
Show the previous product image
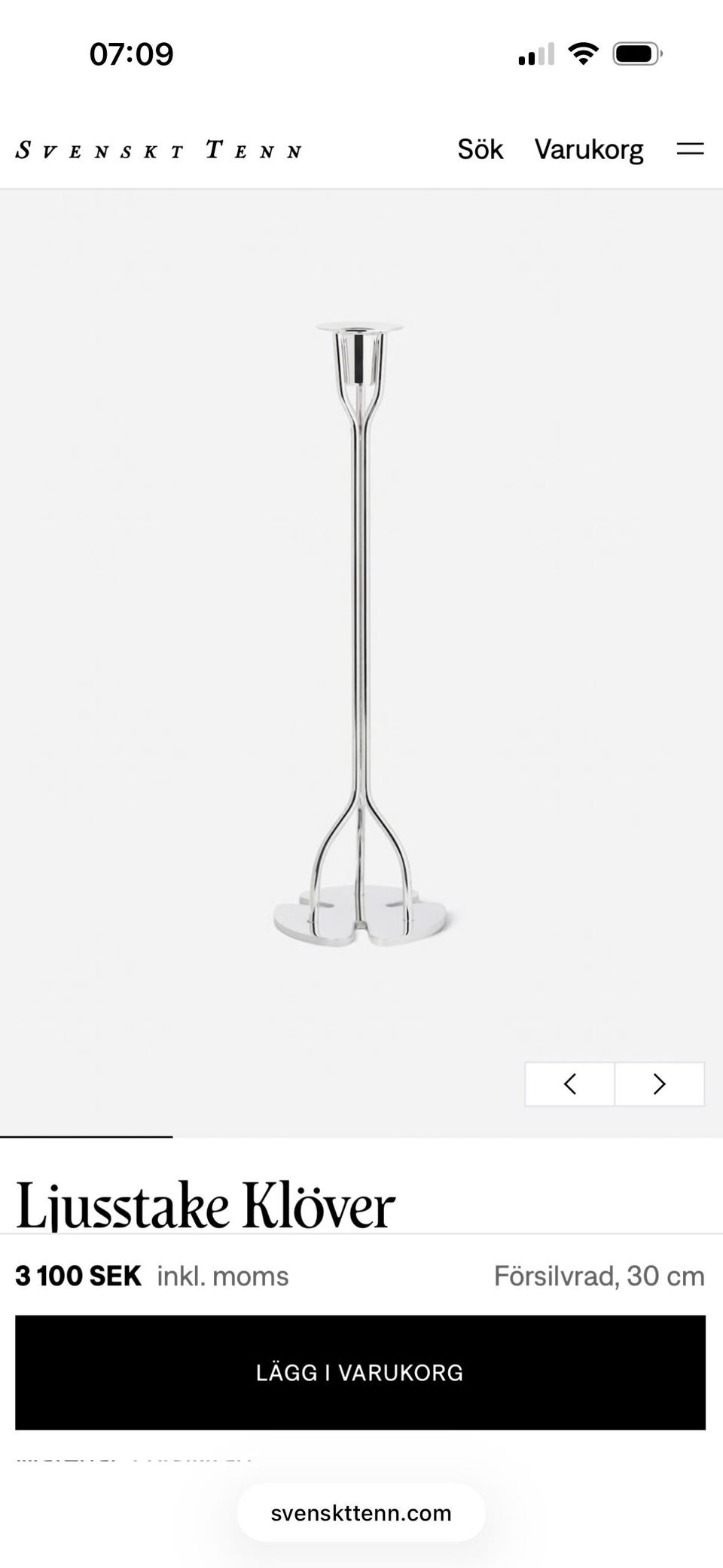pos(570,1084)
